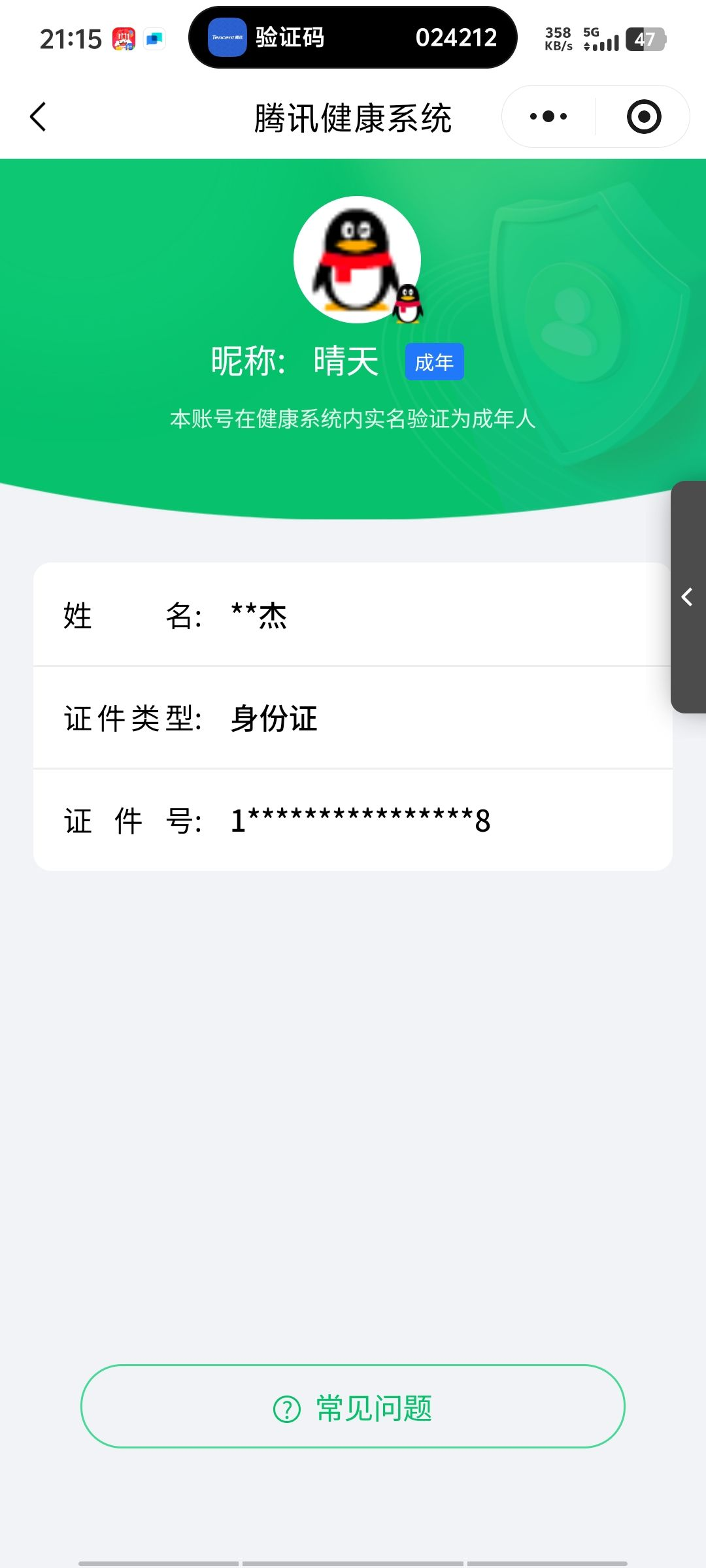Open the three-dot more options menu
Screen dimensions: 706x1568
coord(548,116)
